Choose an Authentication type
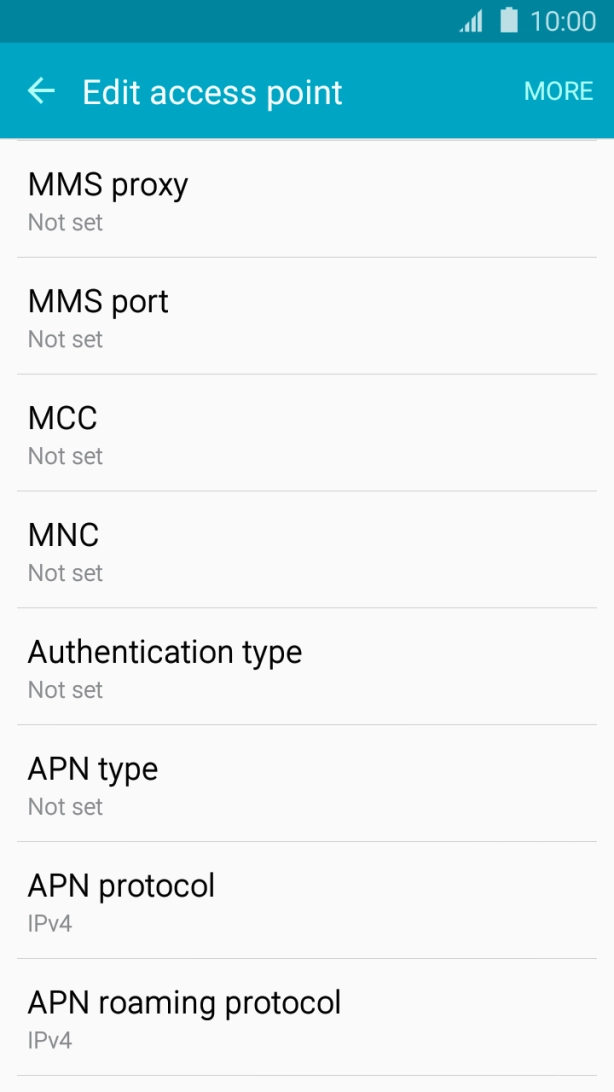This screenshot has height=1092, width=614. 307,667
